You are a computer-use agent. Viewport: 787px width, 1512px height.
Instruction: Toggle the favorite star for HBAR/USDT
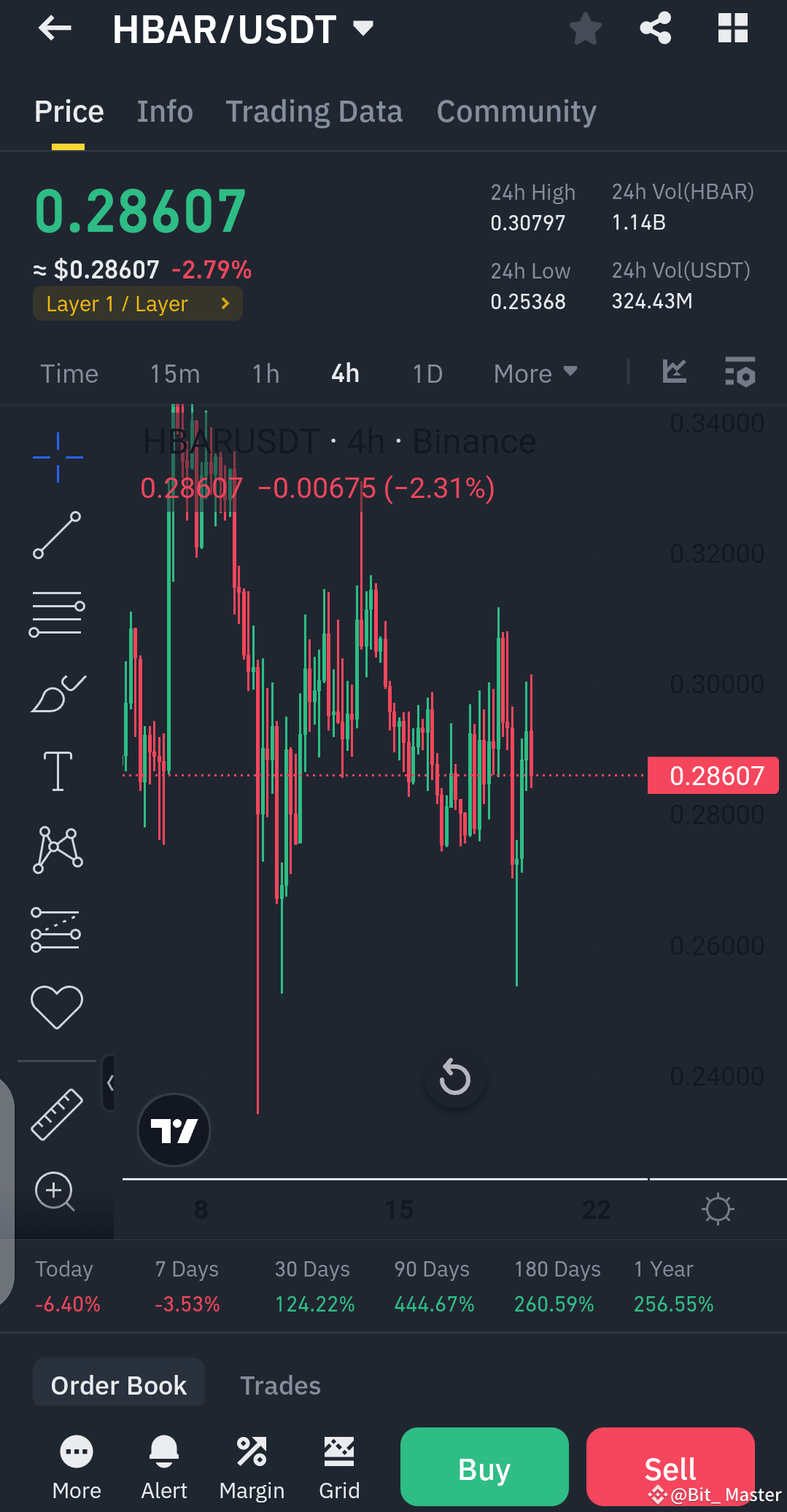585,28
